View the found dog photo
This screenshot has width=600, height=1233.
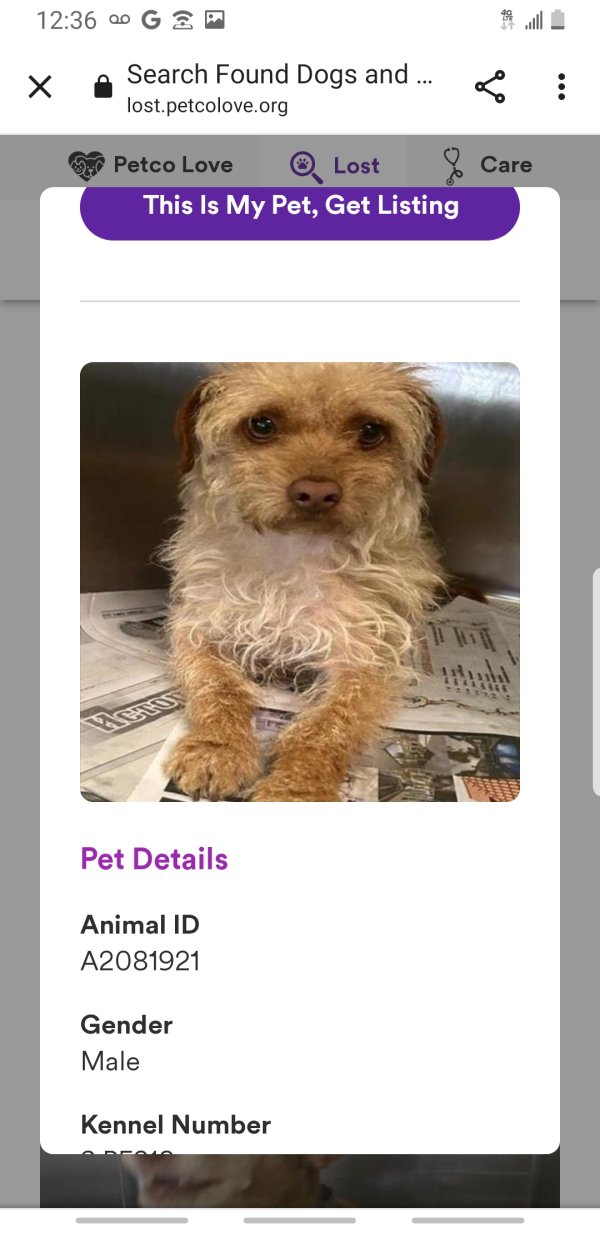(x=300, y=582)
